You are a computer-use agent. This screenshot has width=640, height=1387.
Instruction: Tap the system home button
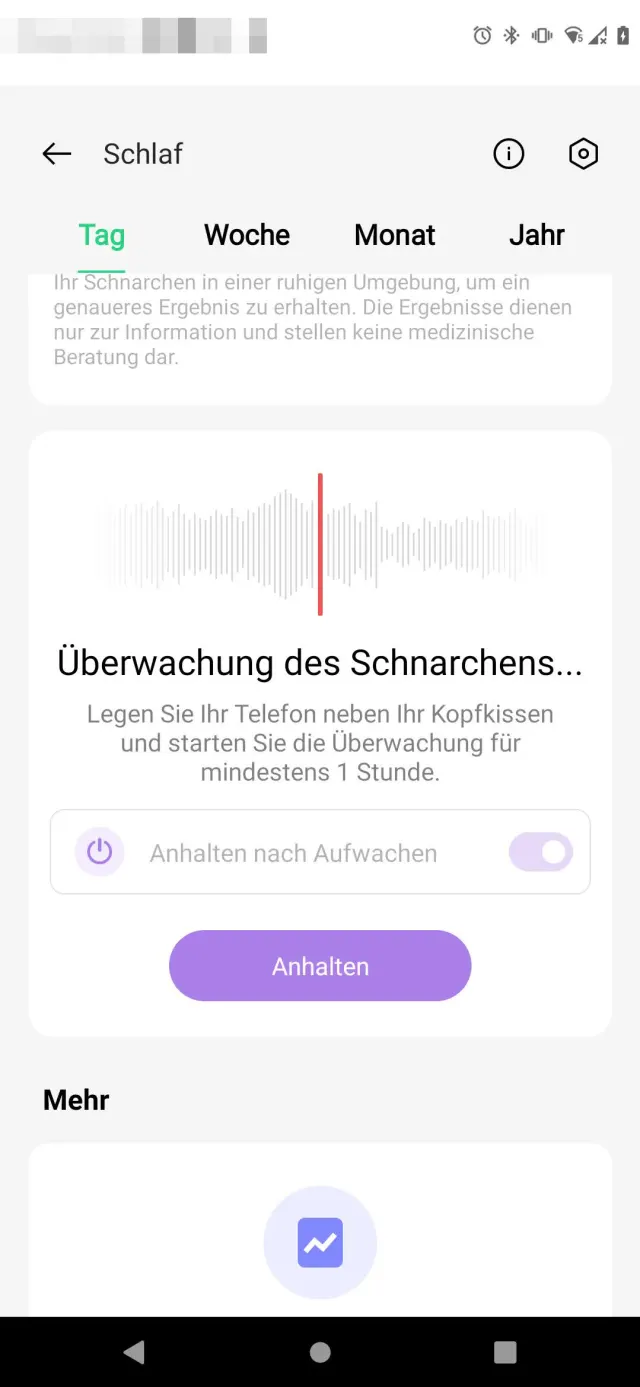tap(320, 1352)
